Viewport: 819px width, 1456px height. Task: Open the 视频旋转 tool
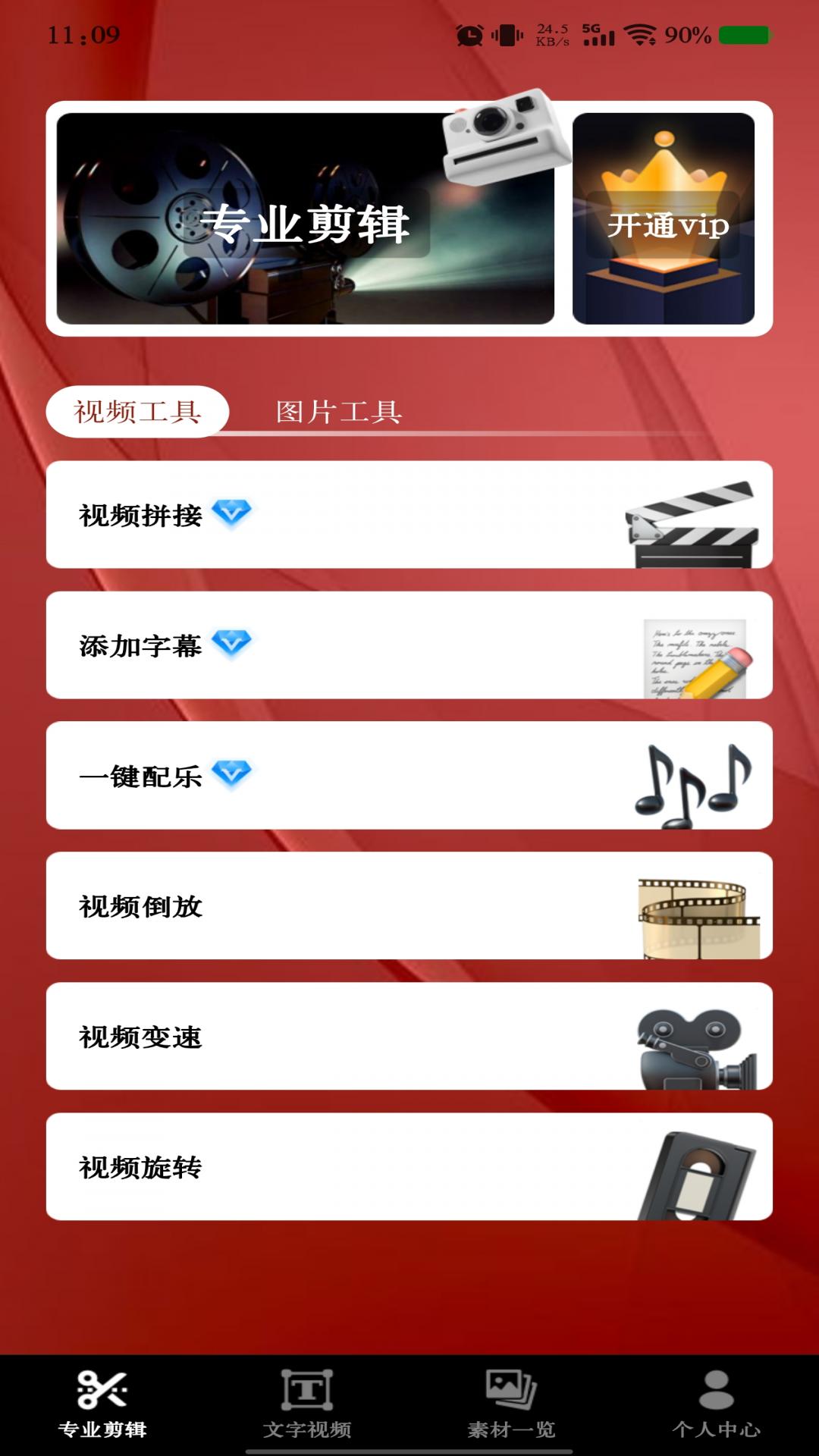pyautogui.click(x=409, y=1167)
